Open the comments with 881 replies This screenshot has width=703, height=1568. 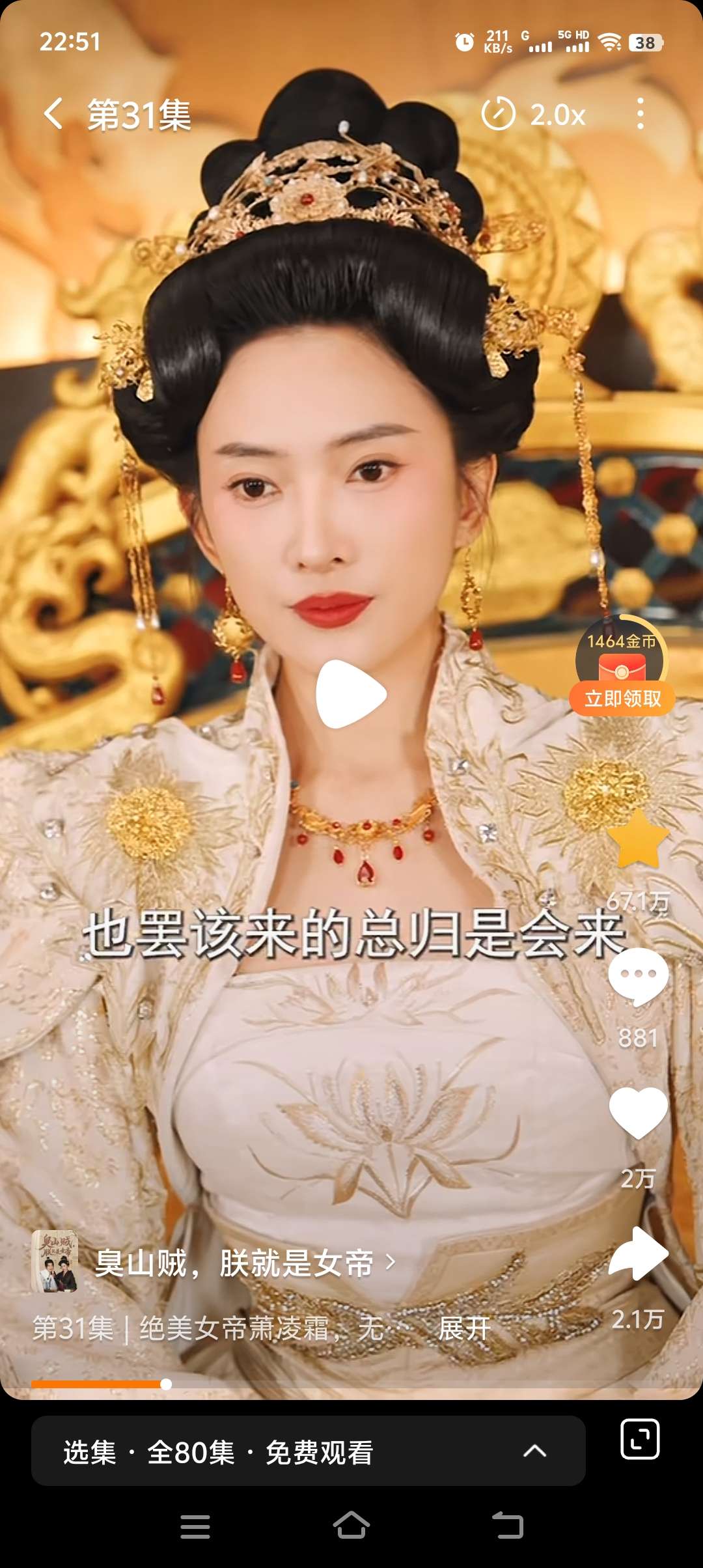pos(638,977)
